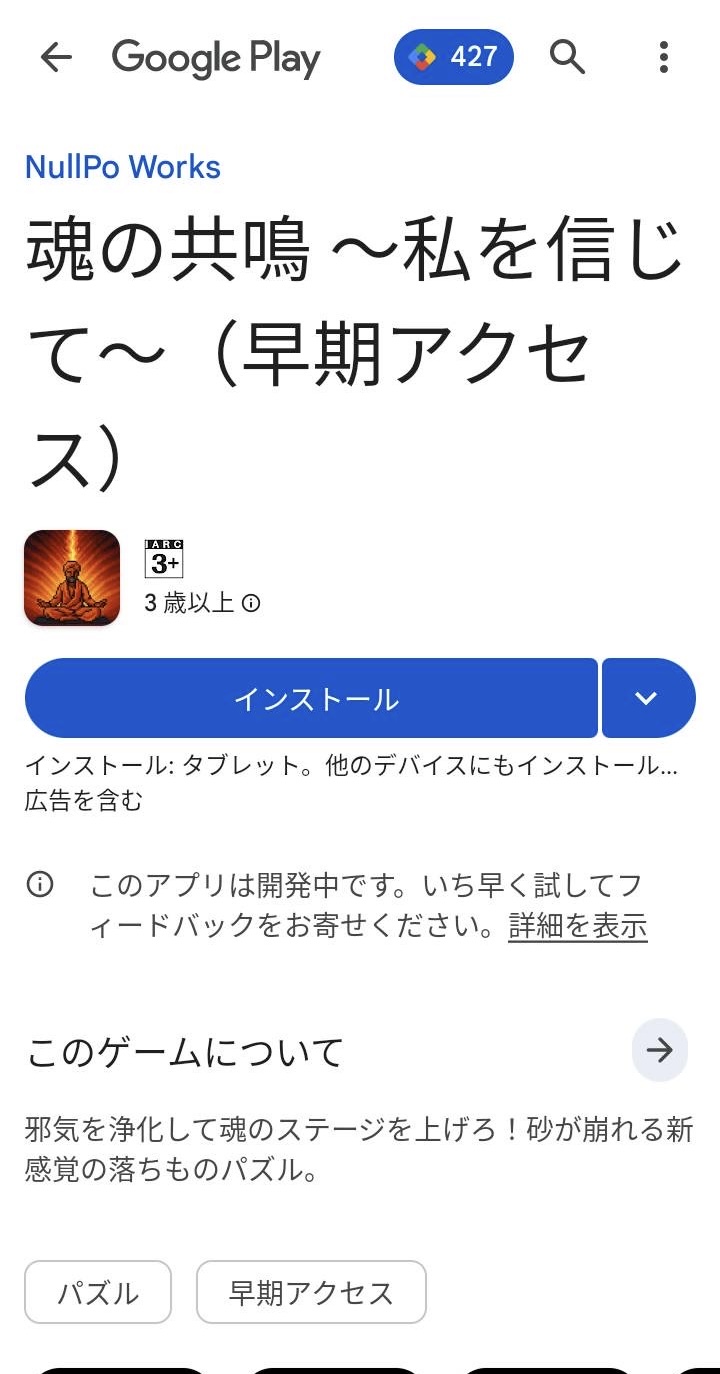Open the NullPo Works developer page

(122, 167)
